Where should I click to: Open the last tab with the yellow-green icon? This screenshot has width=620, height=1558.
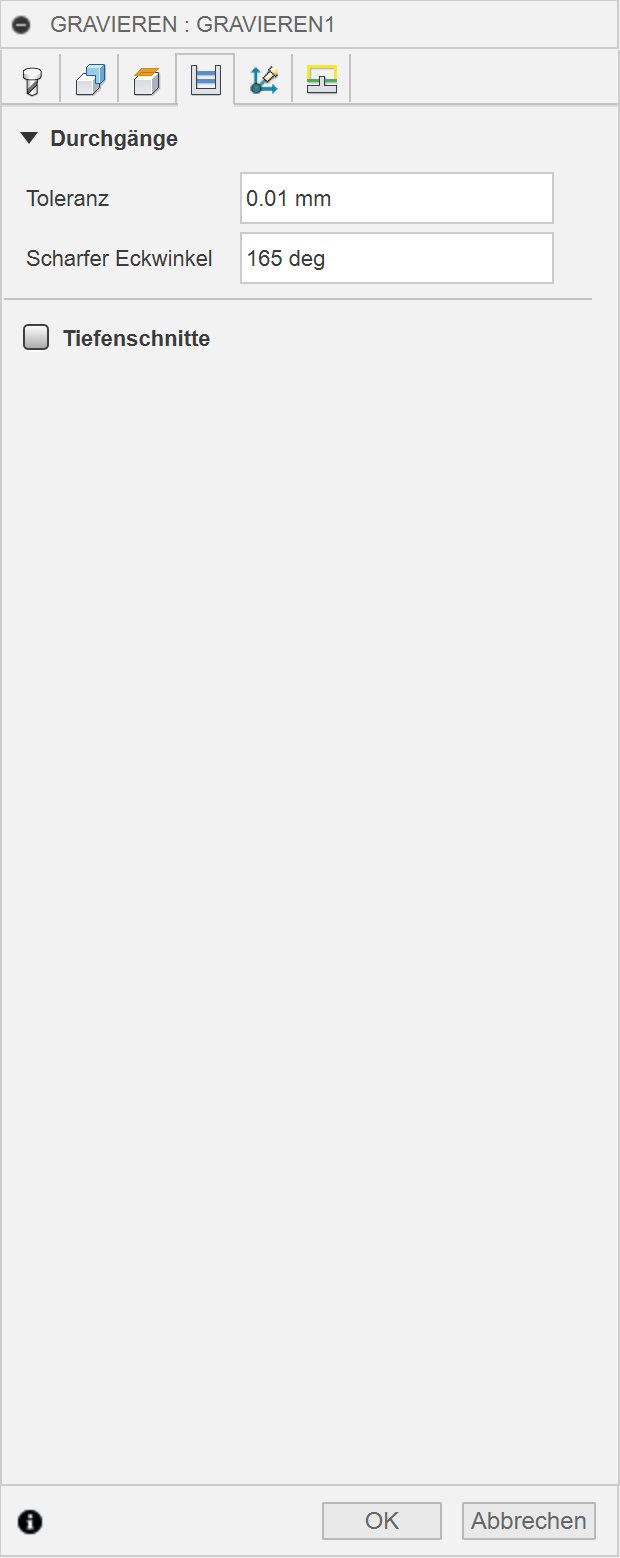[321, 80]
